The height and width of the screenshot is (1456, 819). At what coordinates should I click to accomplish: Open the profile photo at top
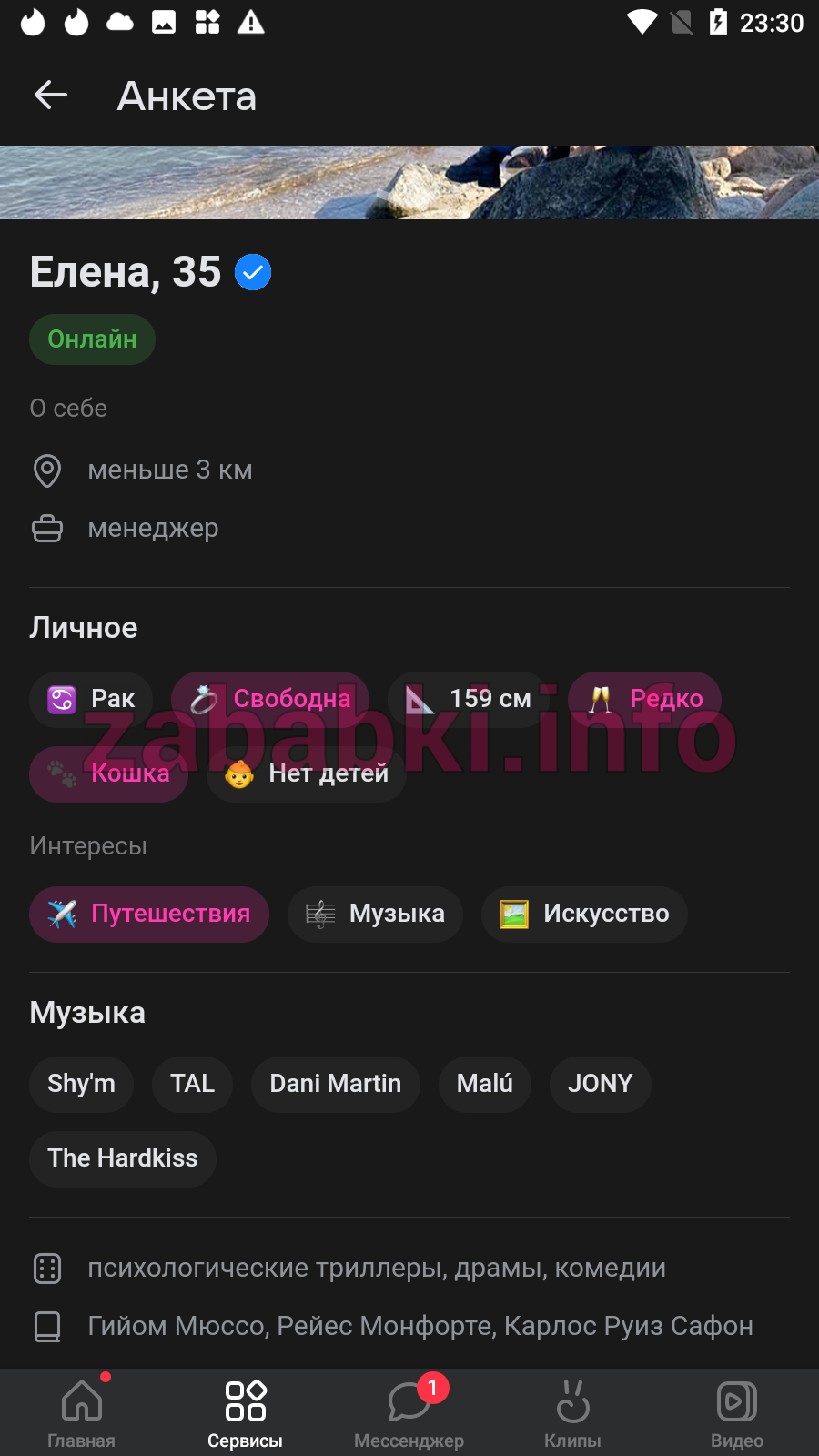[409, 182]
